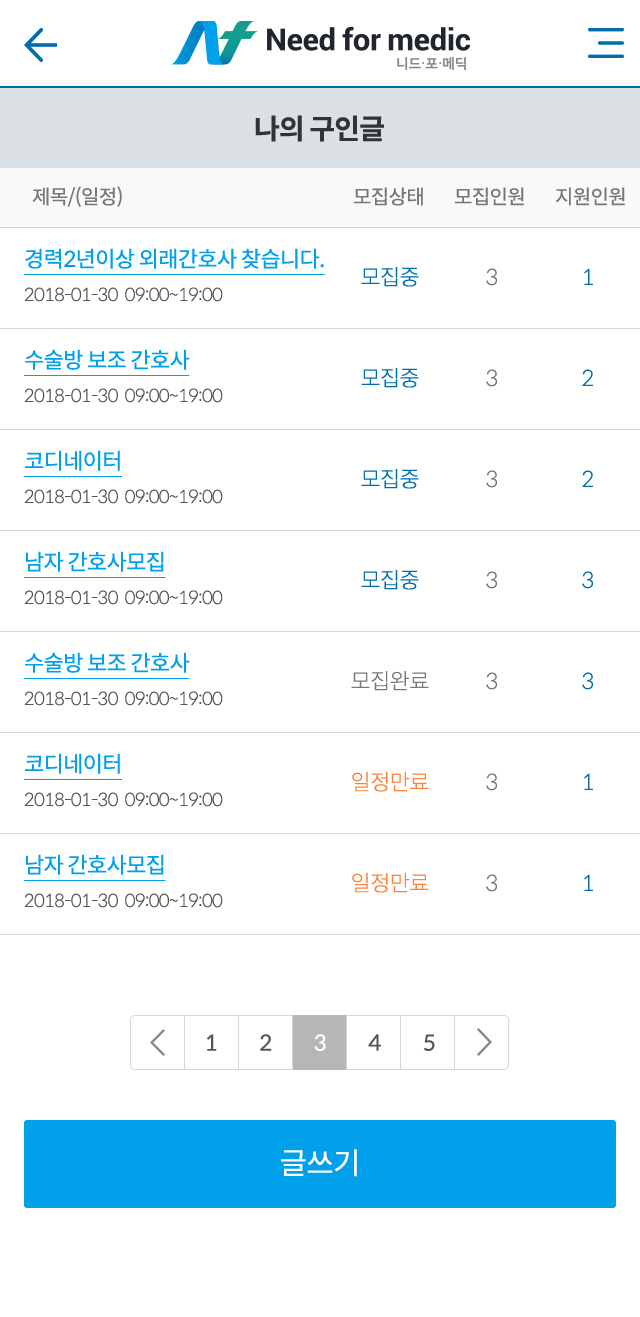Jump to page 5

click(428, 1043)
